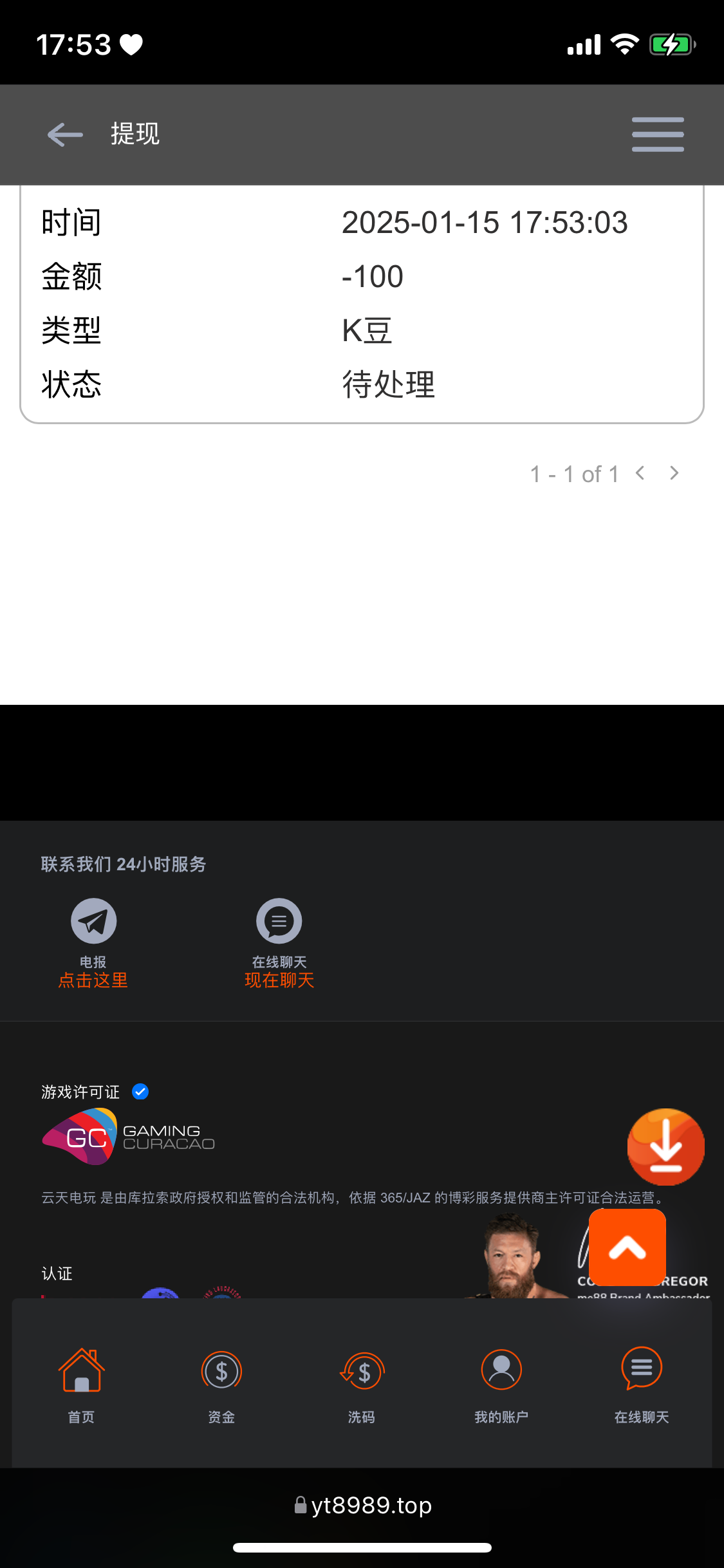Image resolution: width=724 pixels, height=1568 pixels.
Task: Tap the orange download app button
Action: (665, 1146)
